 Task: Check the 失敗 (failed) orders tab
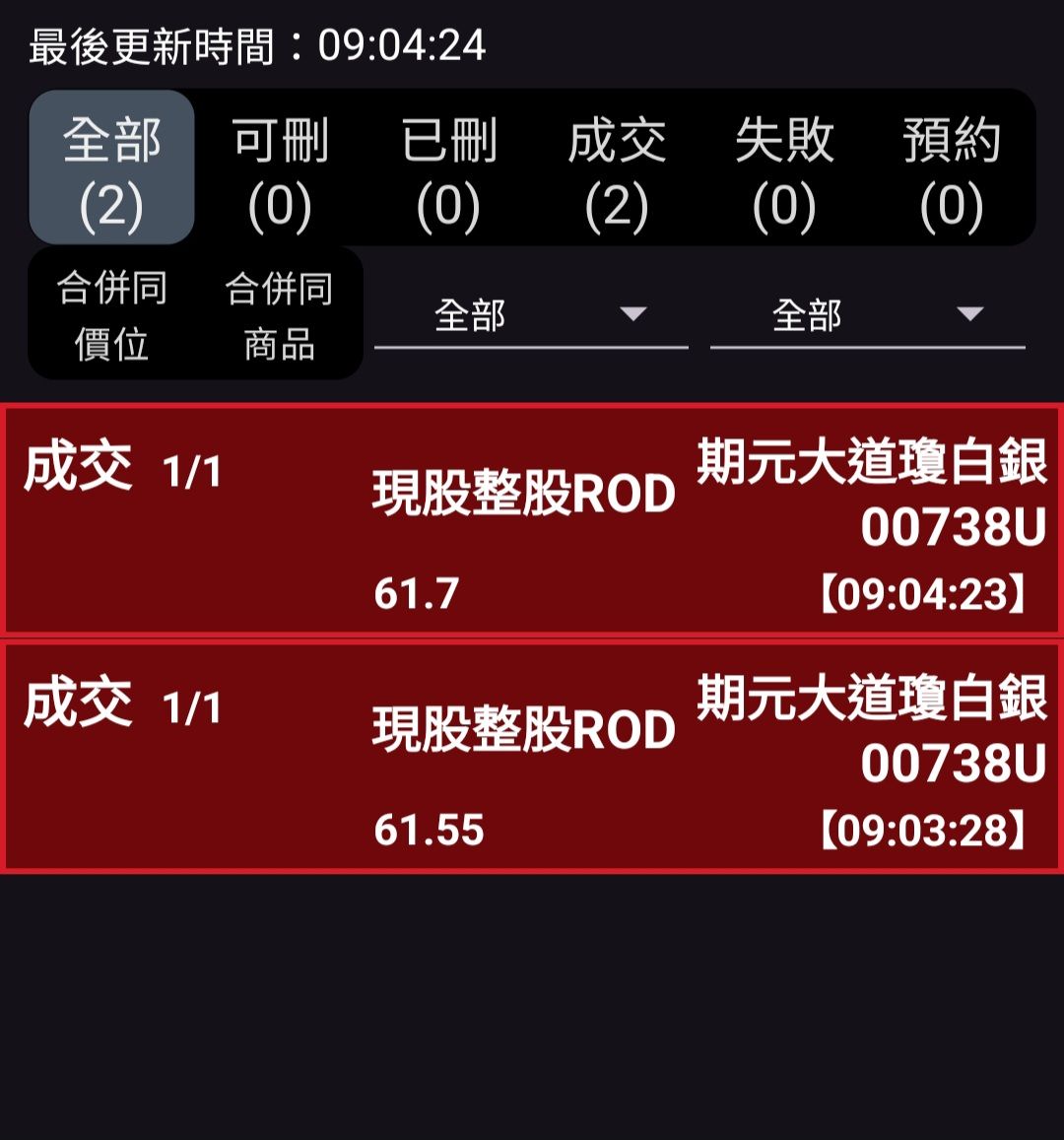(785, 168)
